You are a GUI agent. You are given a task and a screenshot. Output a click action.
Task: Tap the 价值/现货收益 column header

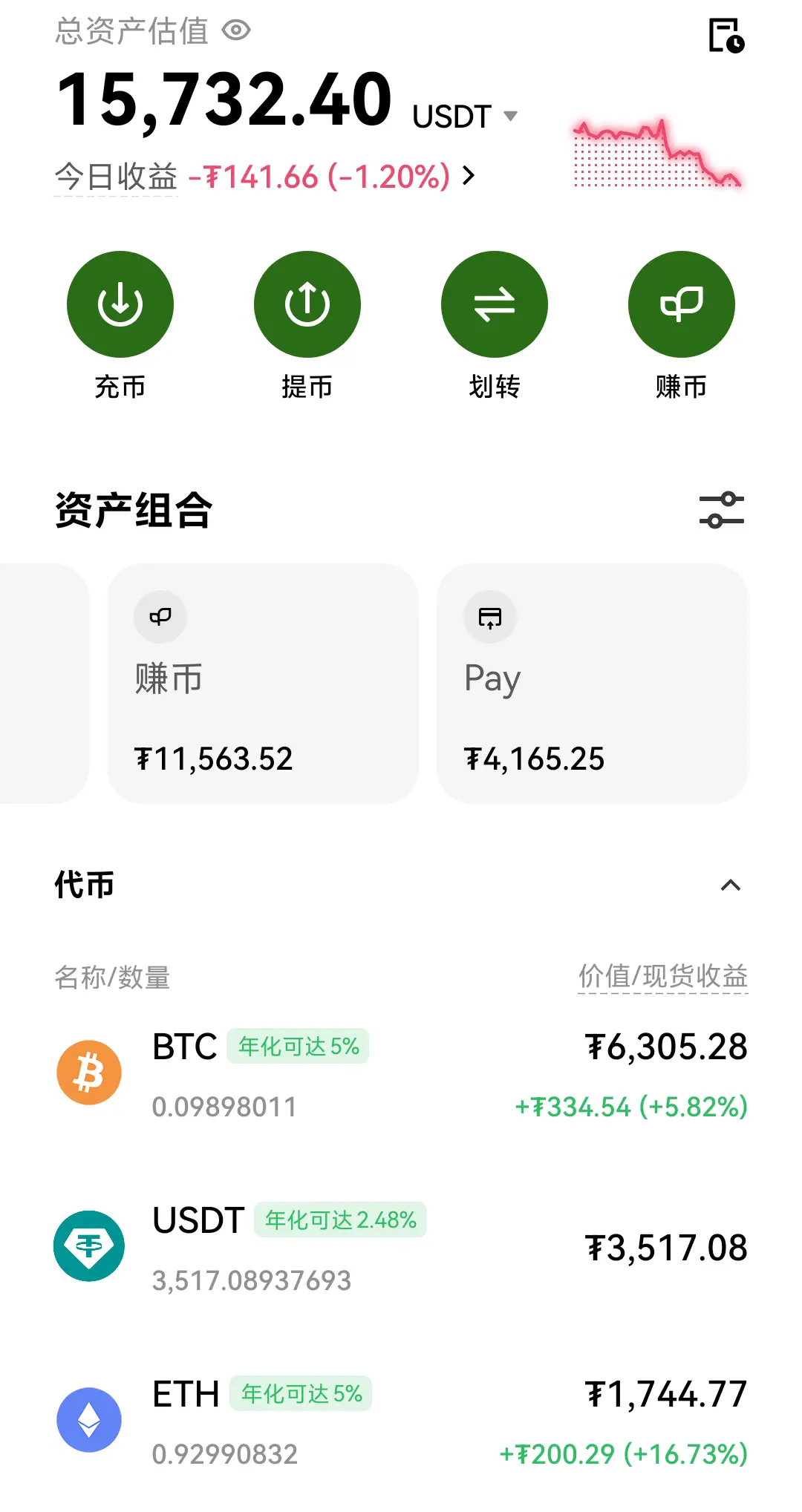tap(663, 977)
